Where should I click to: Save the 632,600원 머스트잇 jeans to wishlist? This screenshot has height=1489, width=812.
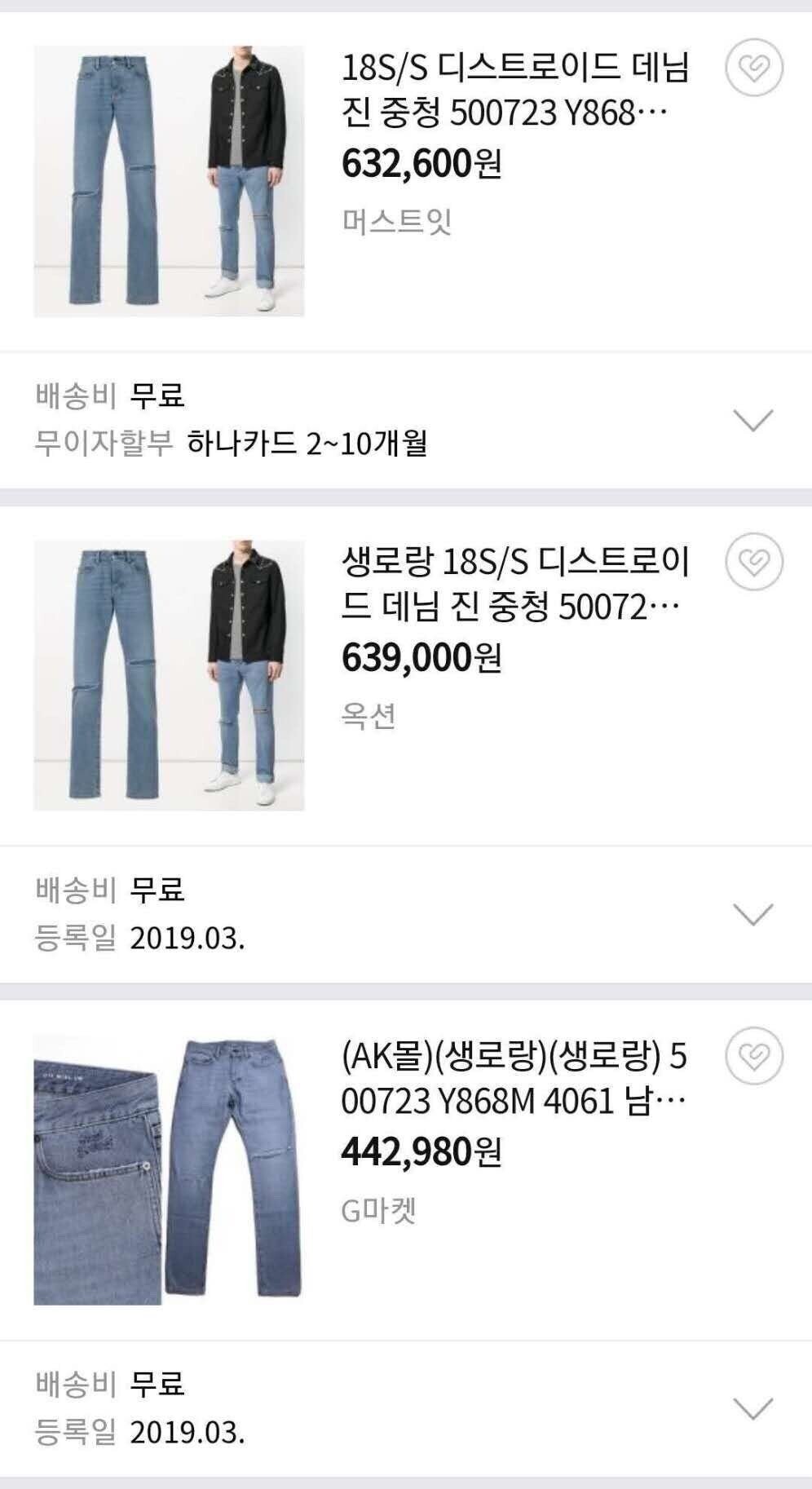click(x=754, y=68)
